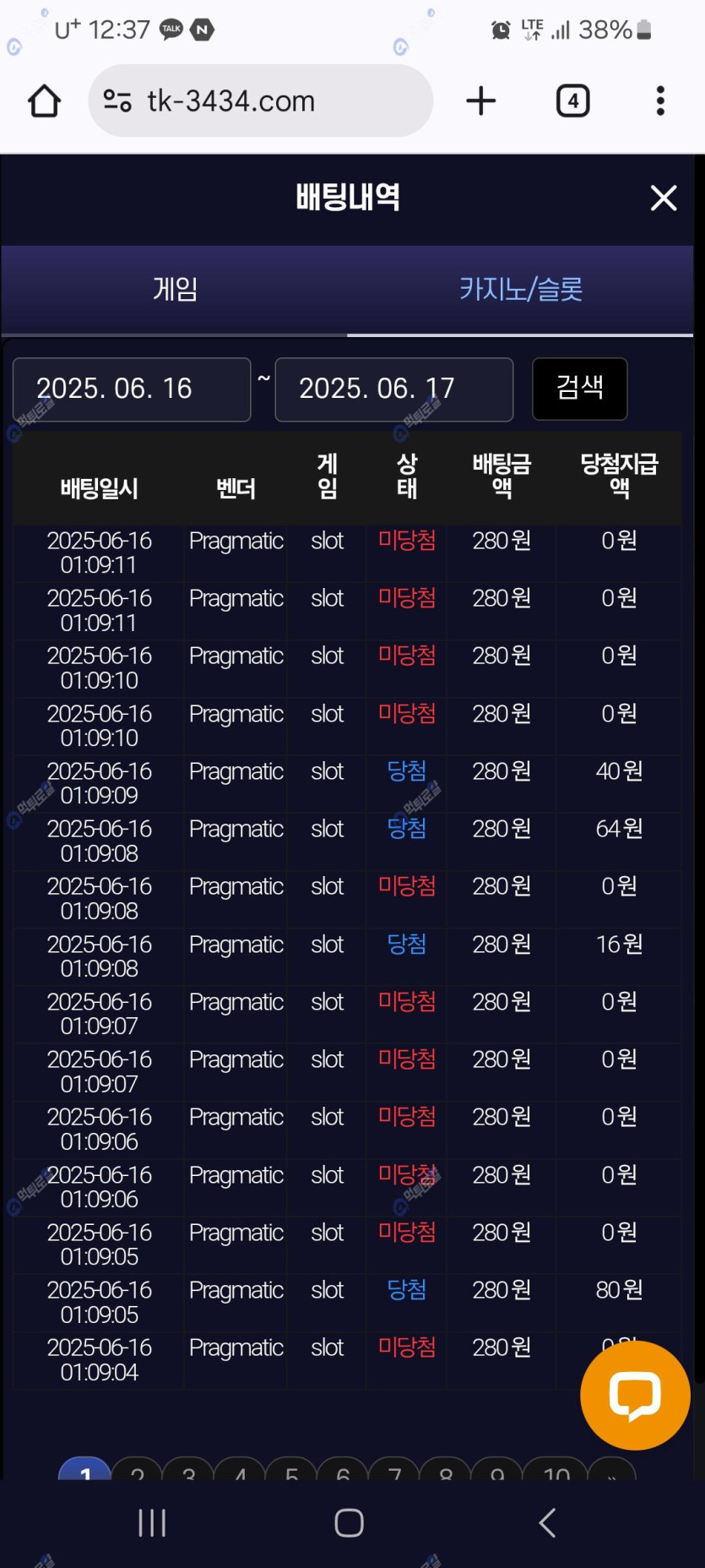Switch to the 게임 tab
Screen dimensions: 705x1568
(x=175, y=290)
